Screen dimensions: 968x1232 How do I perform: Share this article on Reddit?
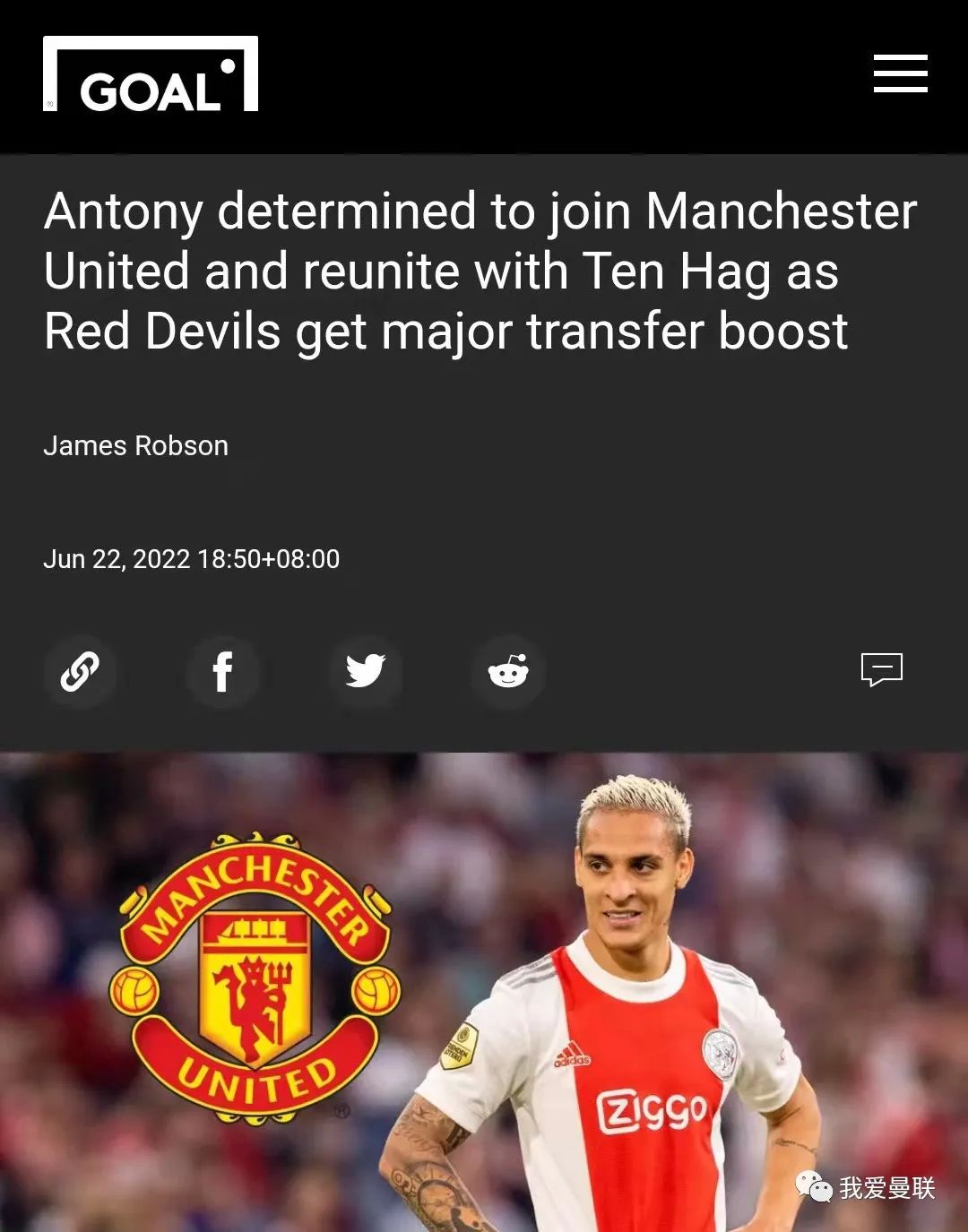(x=508, y=671)
